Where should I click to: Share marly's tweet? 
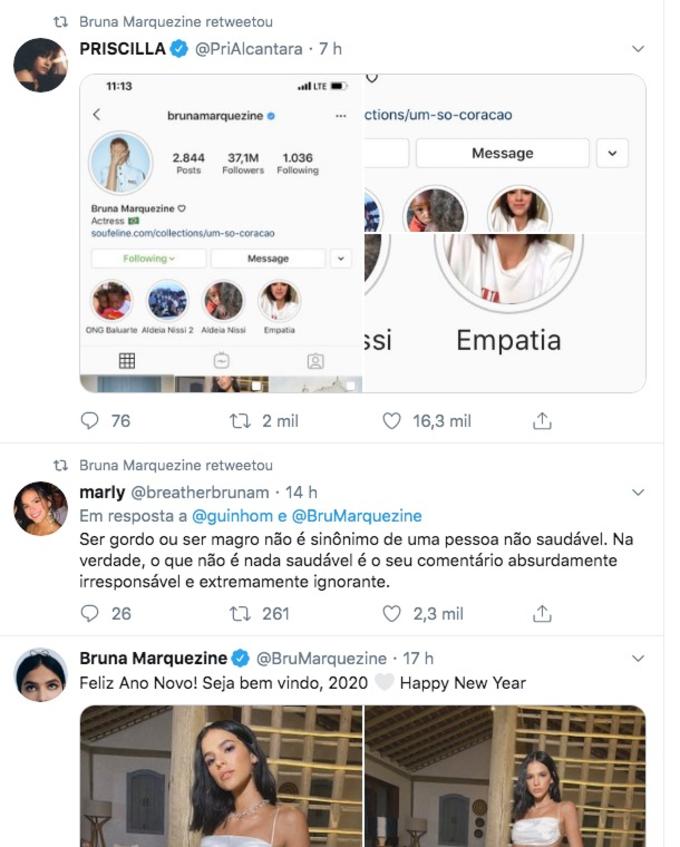point(542,613)
